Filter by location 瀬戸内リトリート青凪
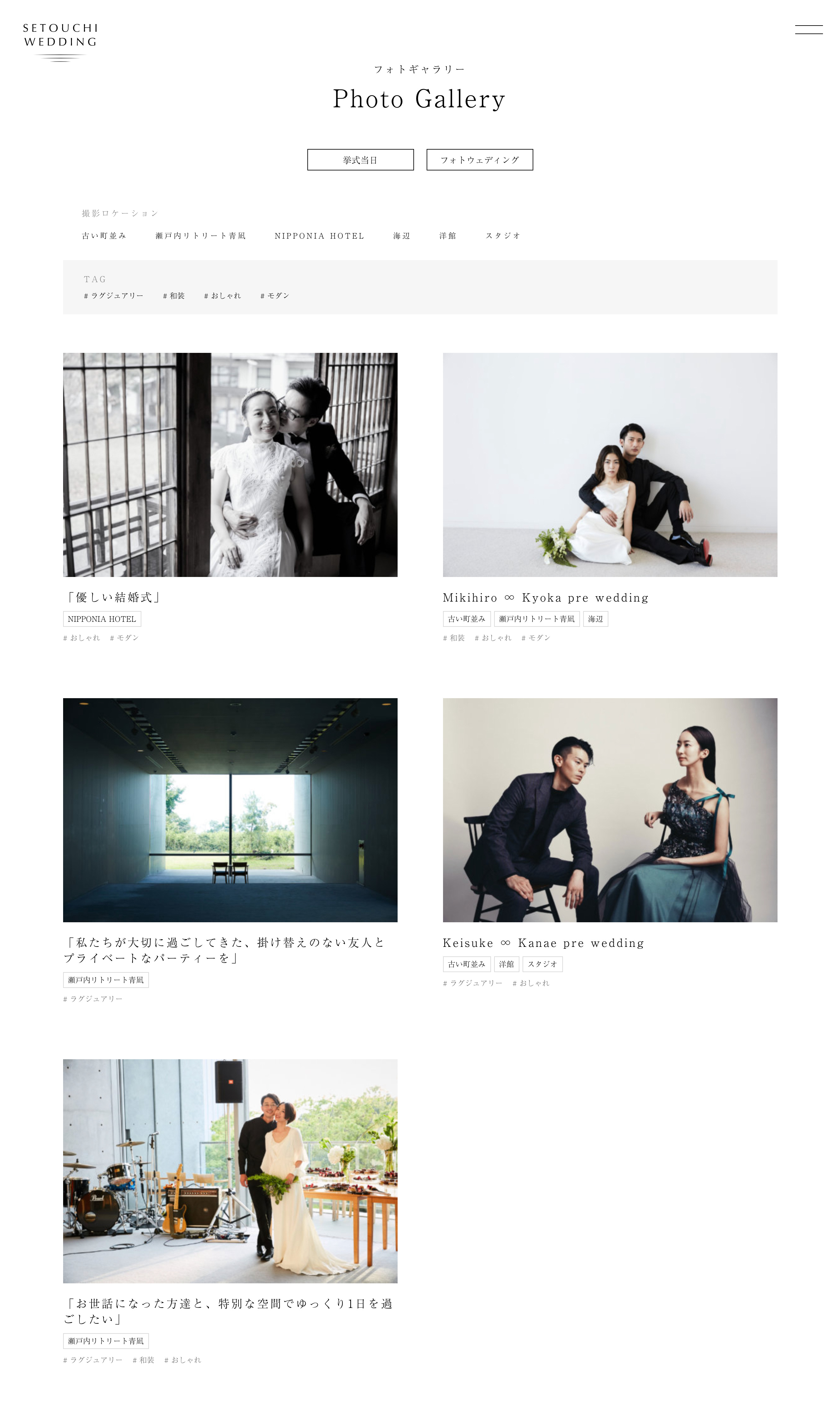 (200, 235)
